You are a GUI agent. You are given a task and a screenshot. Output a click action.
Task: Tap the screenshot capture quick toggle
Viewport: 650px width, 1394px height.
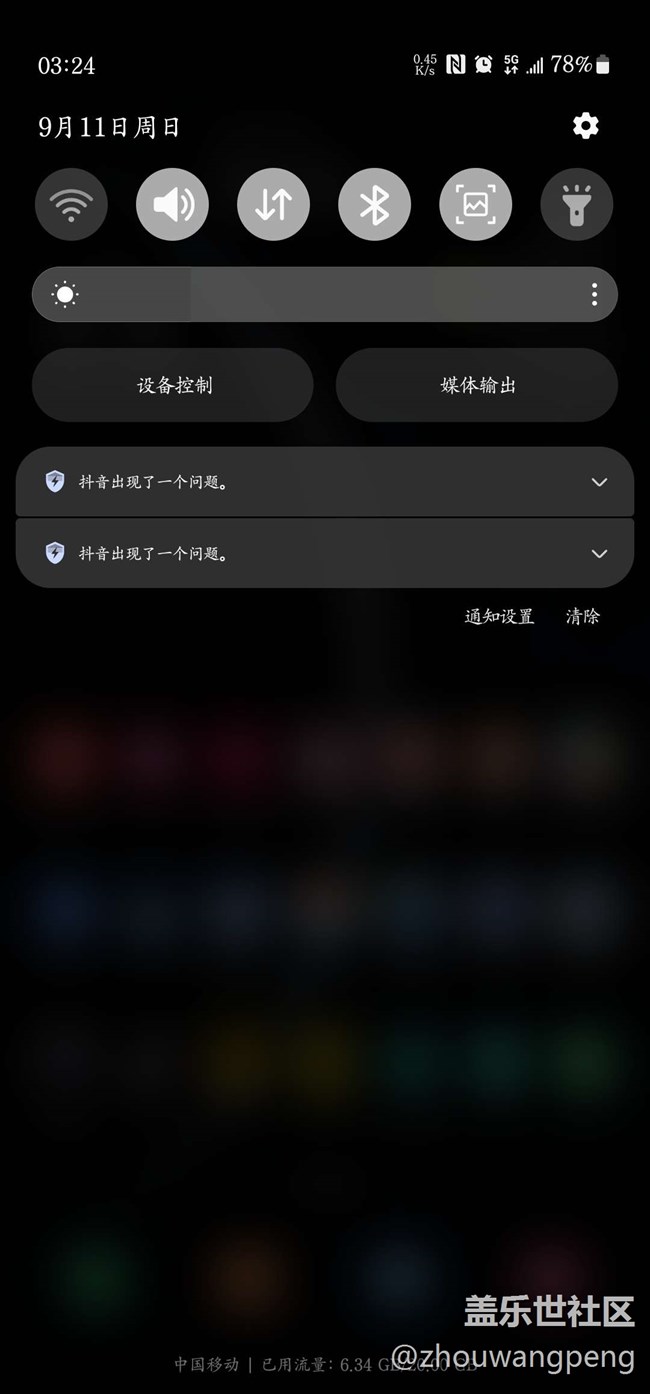[x=475, y=205]
